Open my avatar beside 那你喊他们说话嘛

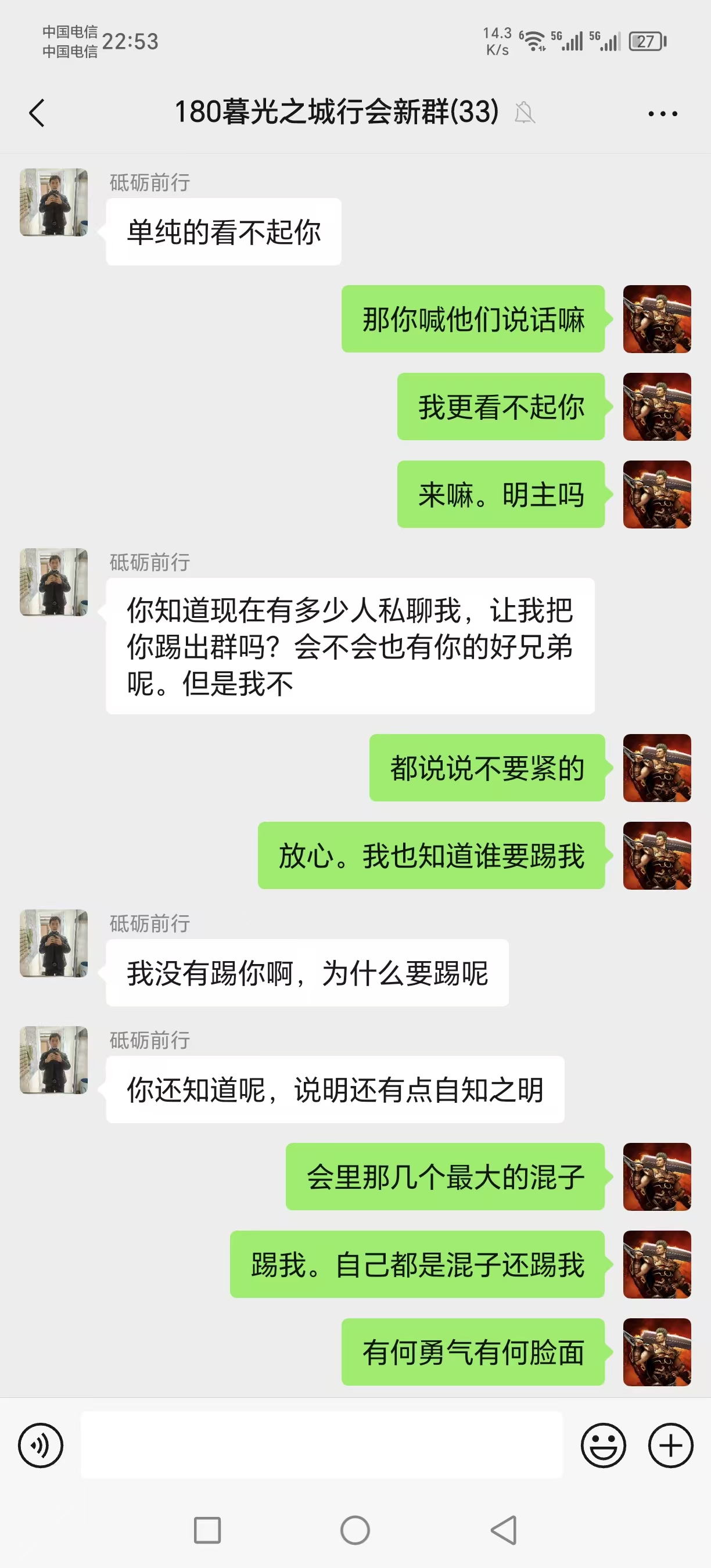656,319
